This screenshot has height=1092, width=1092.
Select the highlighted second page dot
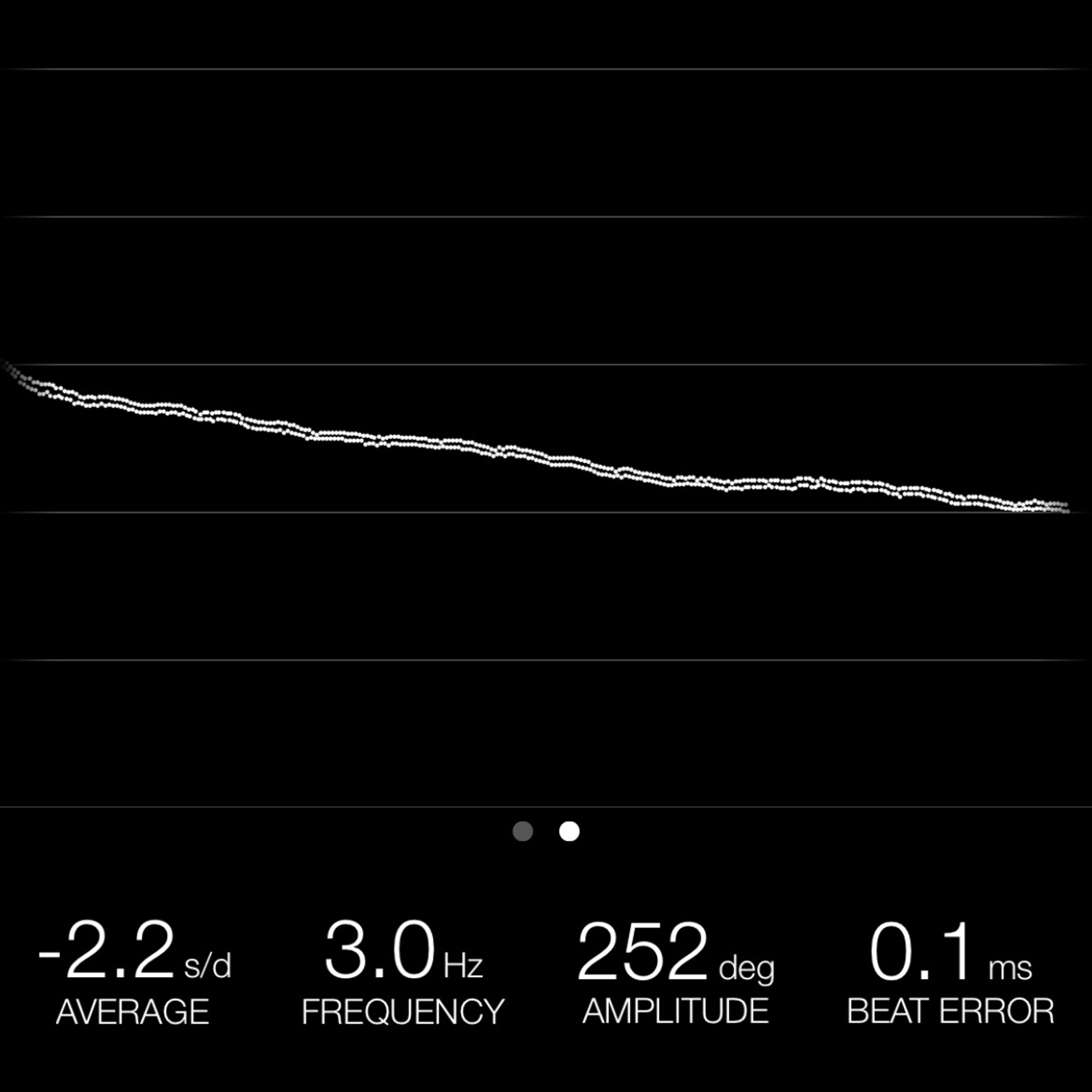click(569, 832)
